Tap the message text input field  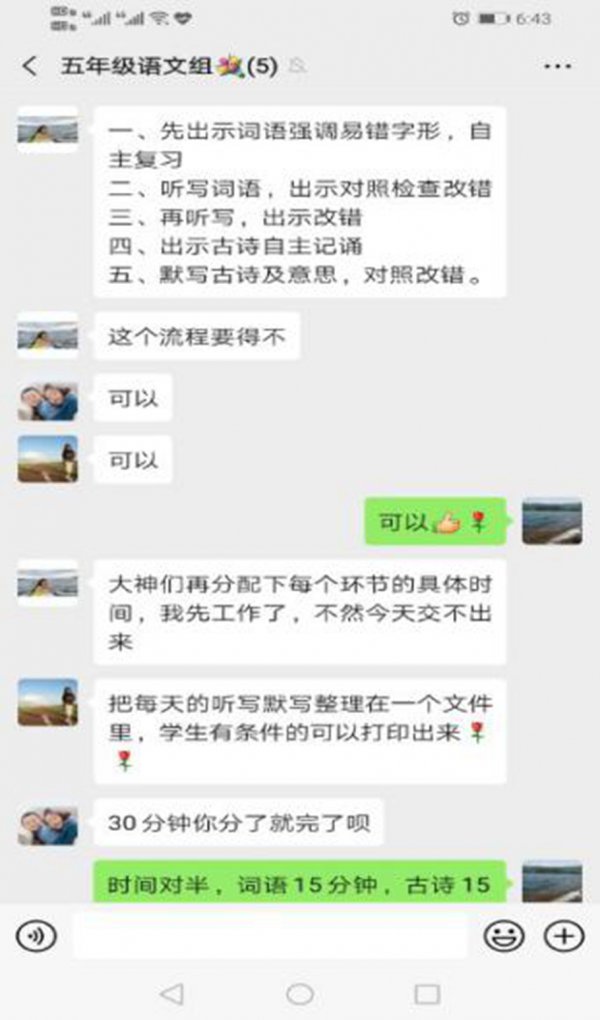click(x=270, y=936)
